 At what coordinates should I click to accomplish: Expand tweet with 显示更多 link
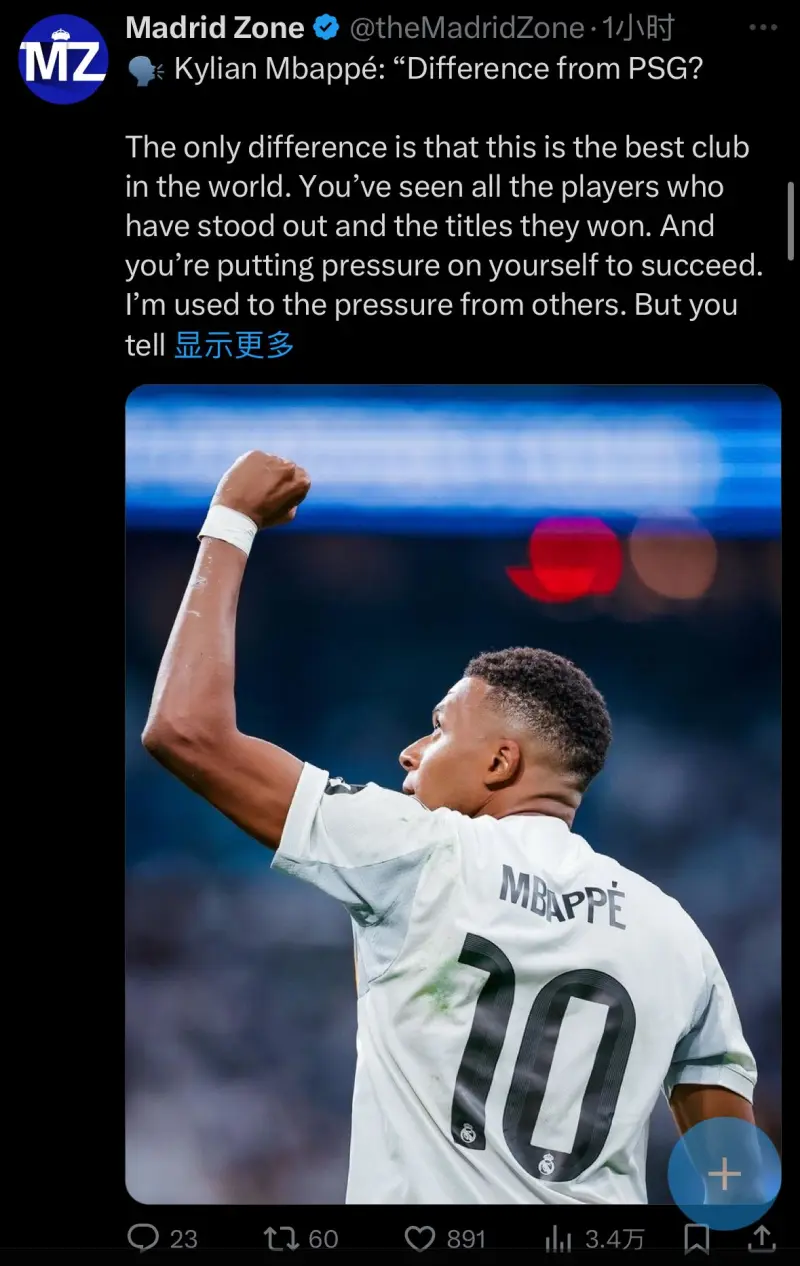point(234,345)
